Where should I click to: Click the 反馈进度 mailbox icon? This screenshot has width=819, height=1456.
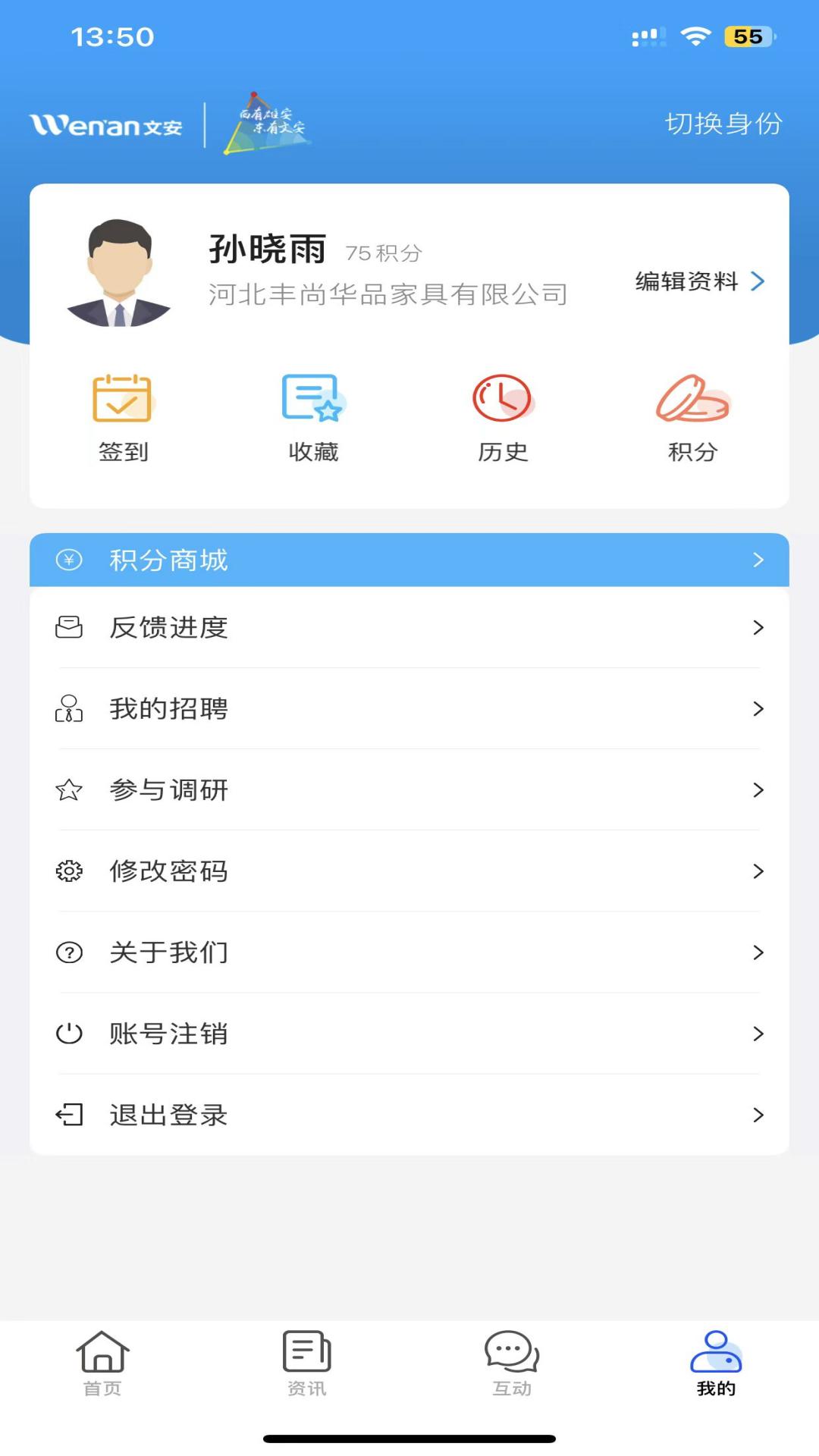[69, 626]
